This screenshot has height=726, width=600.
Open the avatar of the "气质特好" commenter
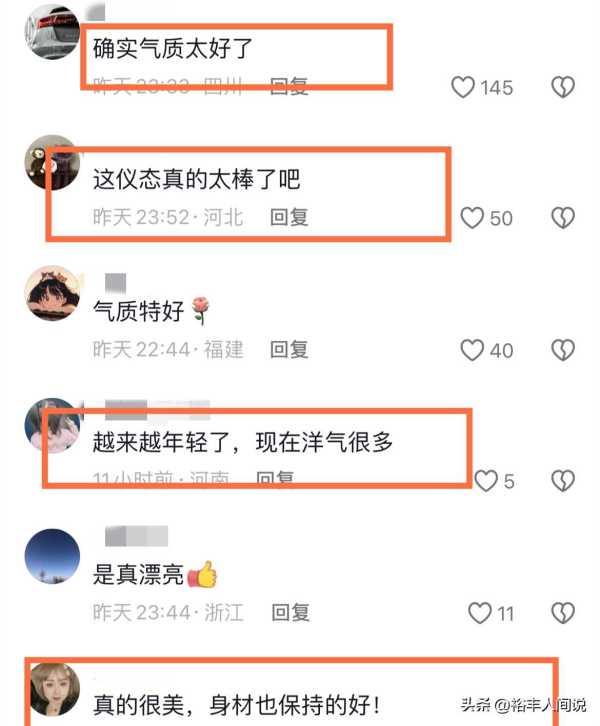pyautogui.click(x=51, y=293)
